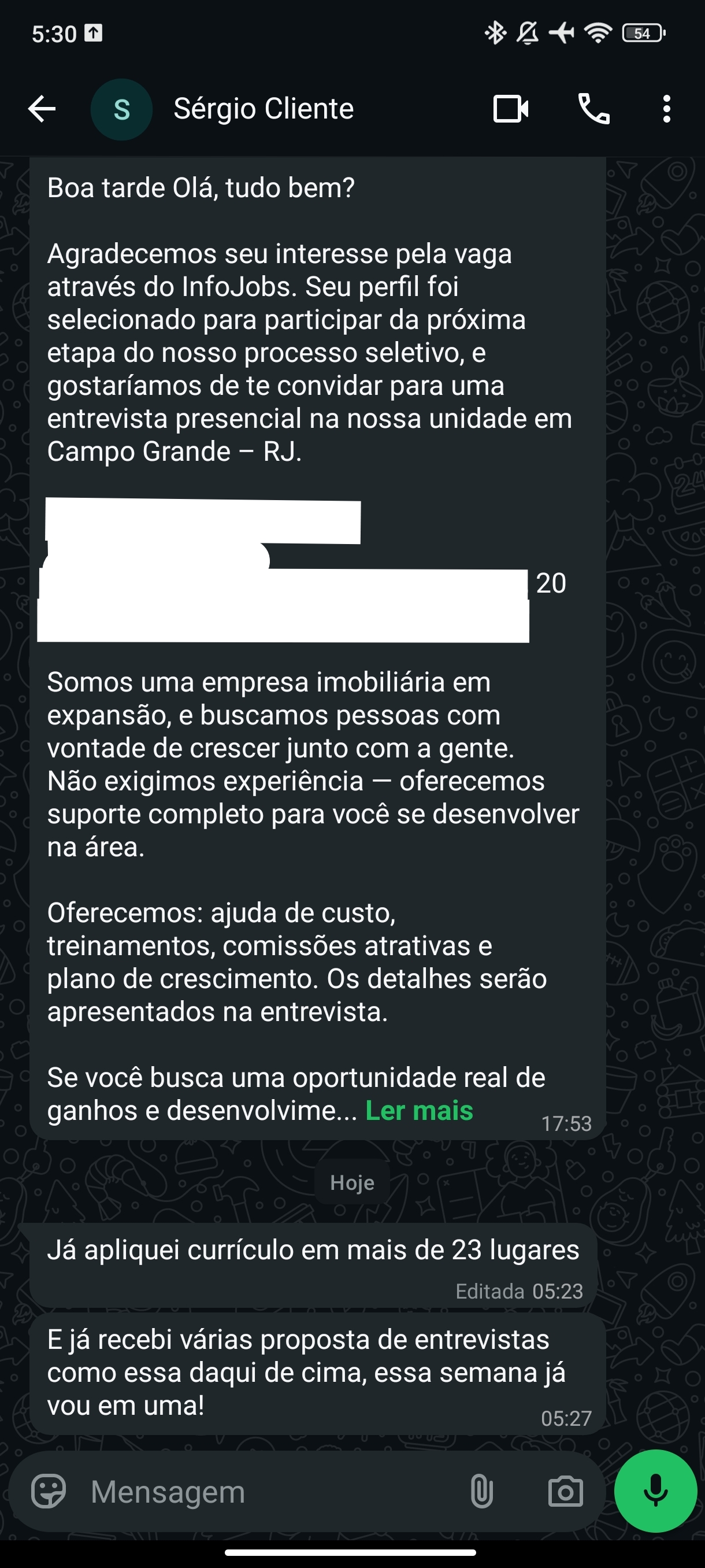The height and width of the screenshot is (1568, 705).
Task: Open Sérgio Cliente's profile picture
Action: click(x=122, y=110)
